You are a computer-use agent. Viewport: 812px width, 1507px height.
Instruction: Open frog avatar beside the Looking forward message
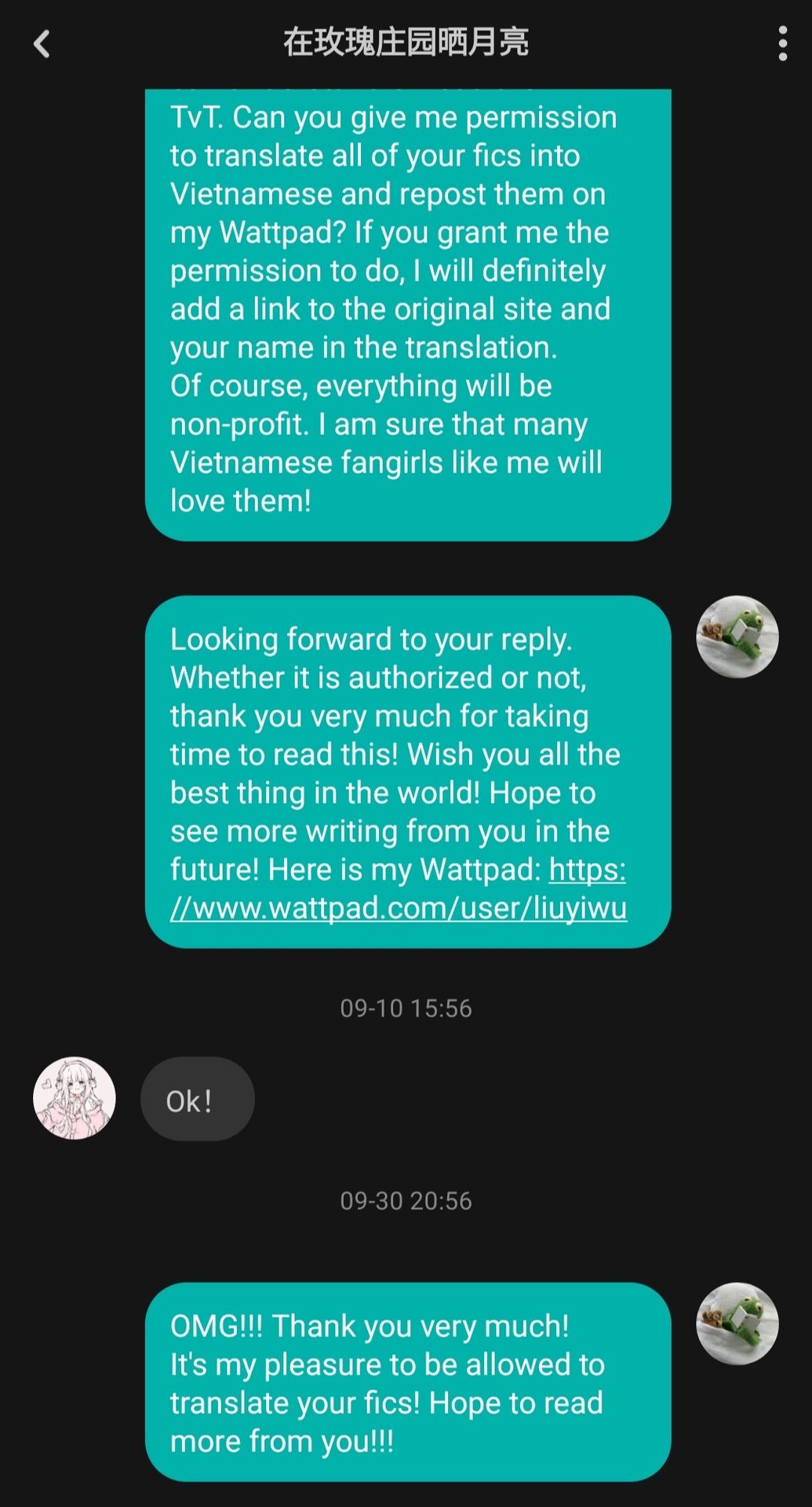737,637
